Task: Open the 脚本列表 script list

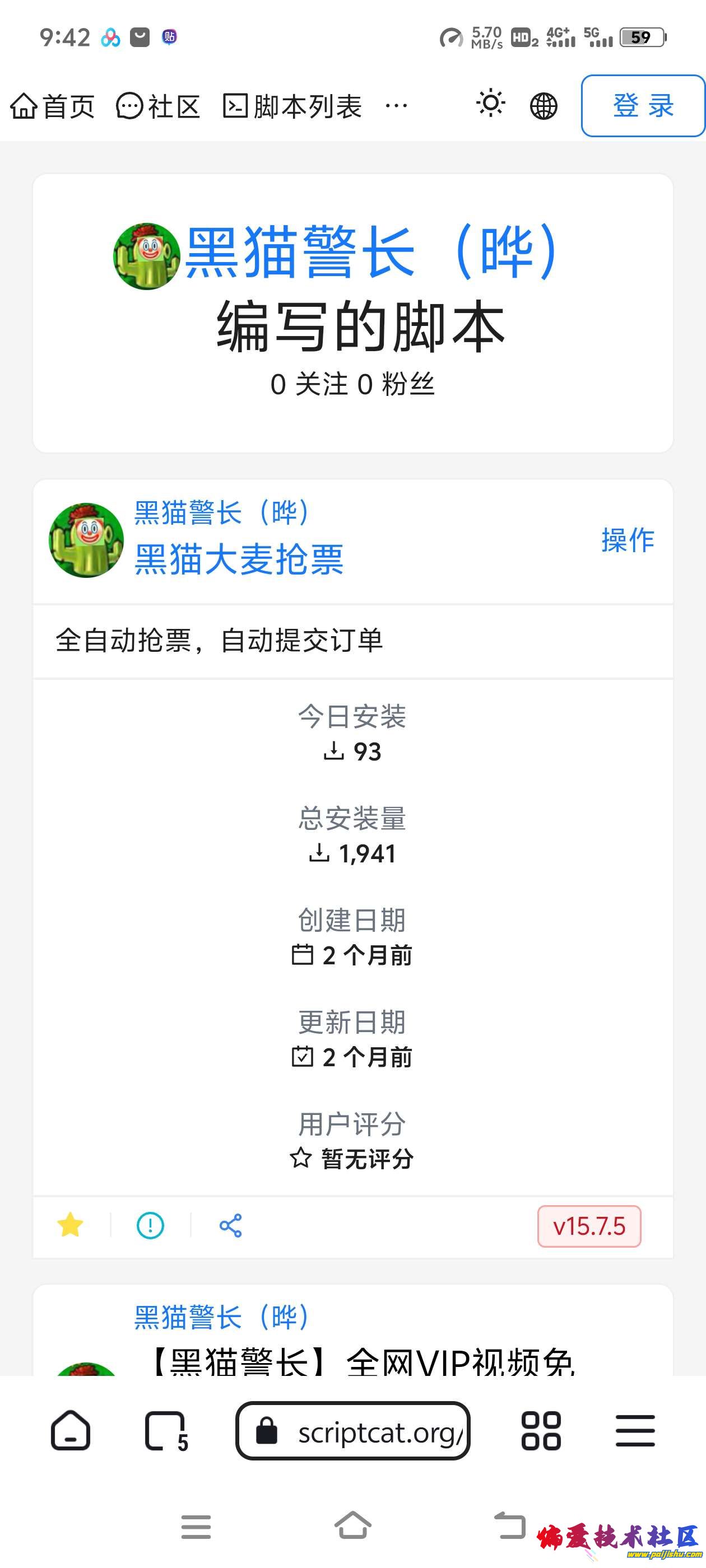Action: point(292,106)
